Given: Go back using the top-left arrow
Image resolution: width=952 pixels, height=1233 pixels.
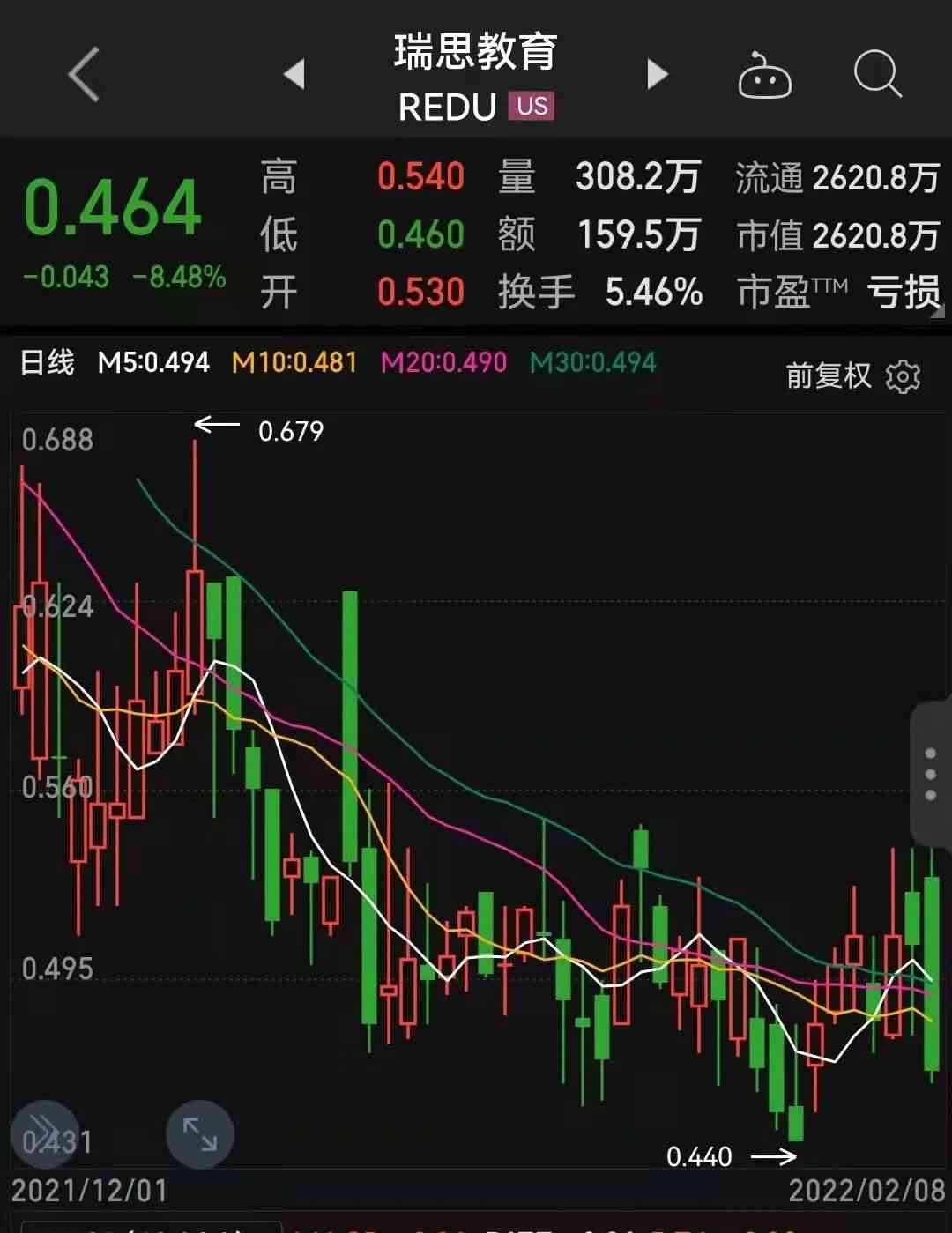Looking at the screenshot, I should tap(84, 75).
